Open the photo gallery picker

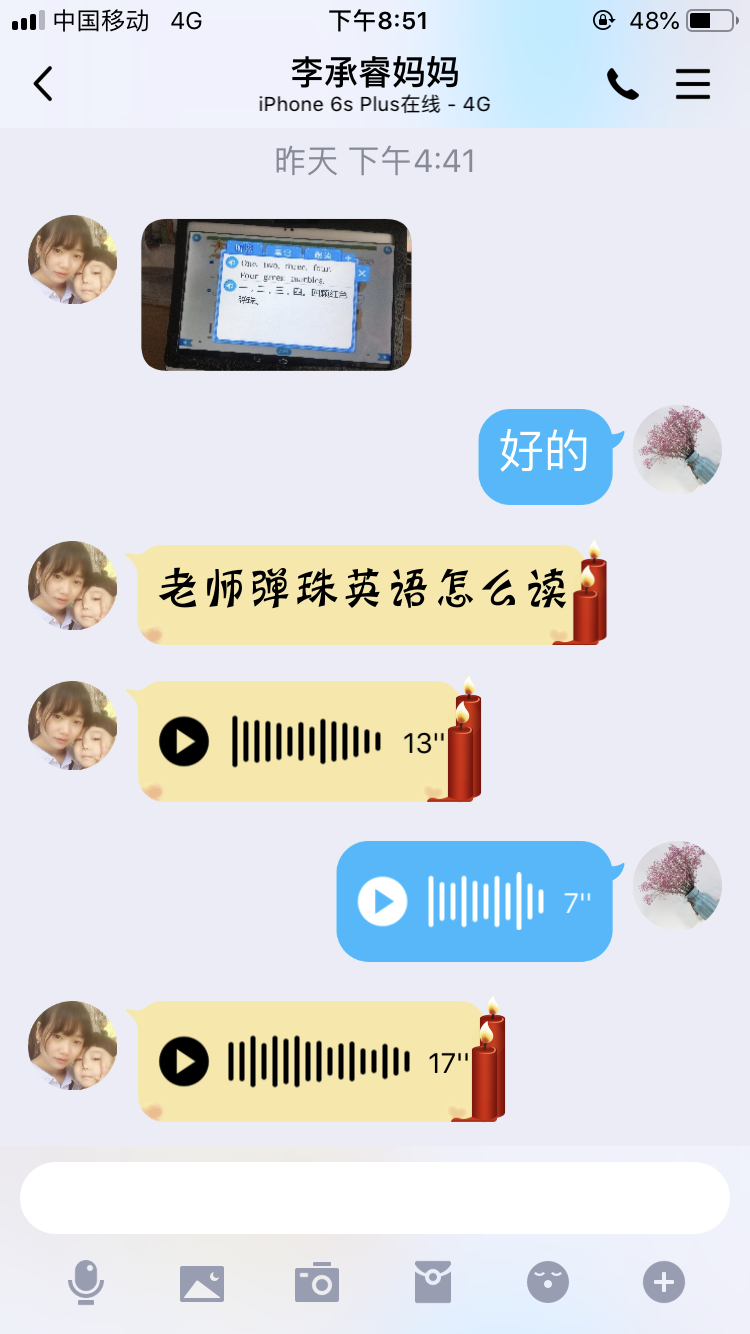(202, 1282)
